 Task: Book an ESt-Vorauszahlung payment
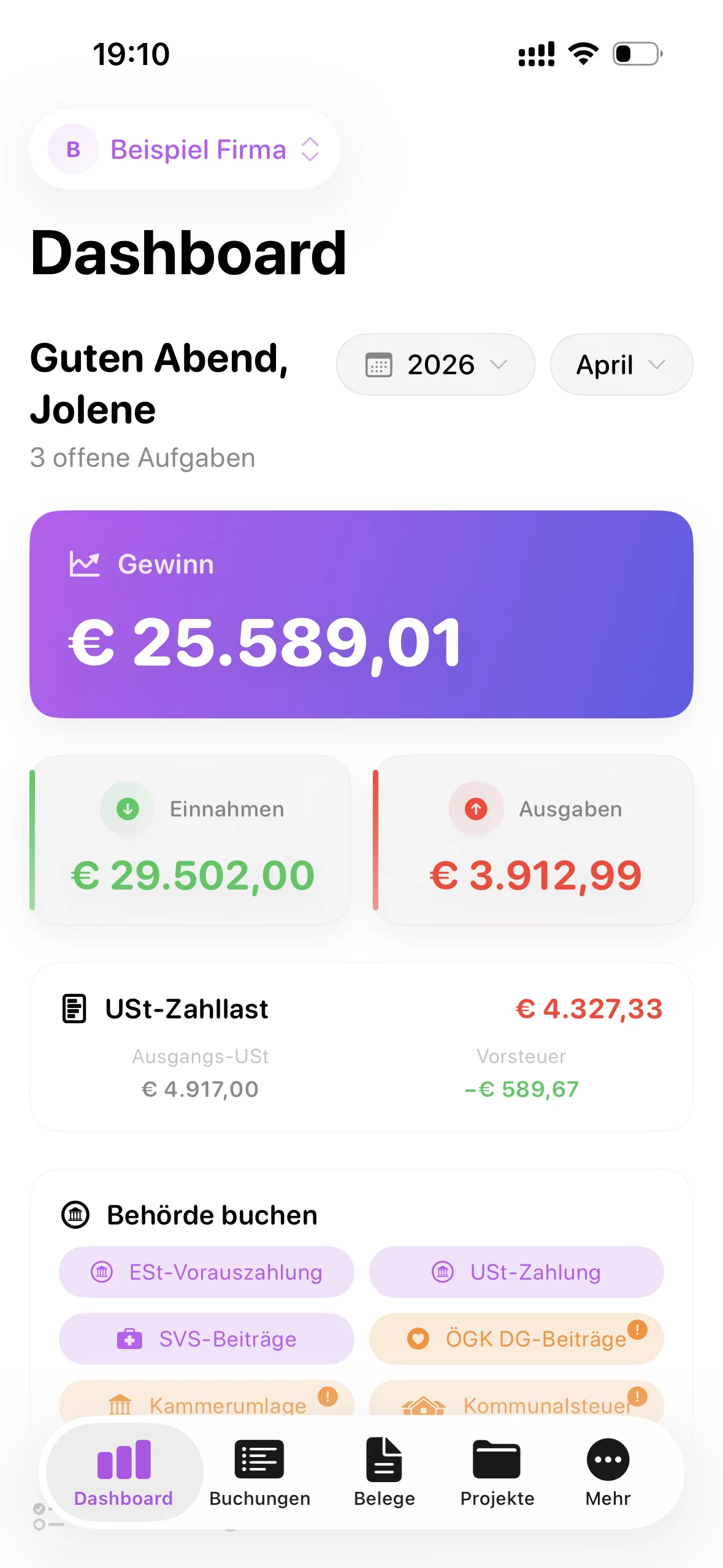tap(206, 1272)
